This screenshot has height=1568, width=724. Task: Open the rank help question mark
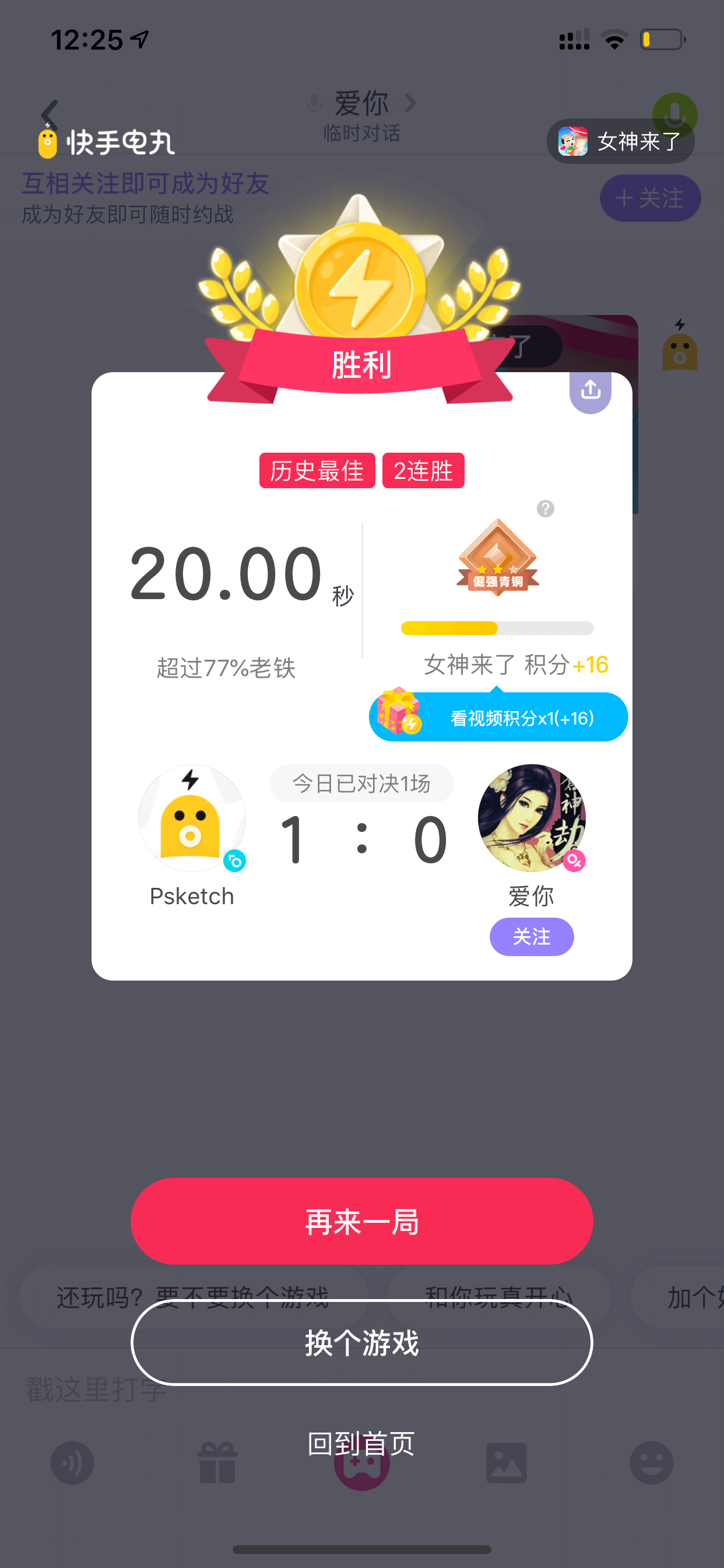545,508
